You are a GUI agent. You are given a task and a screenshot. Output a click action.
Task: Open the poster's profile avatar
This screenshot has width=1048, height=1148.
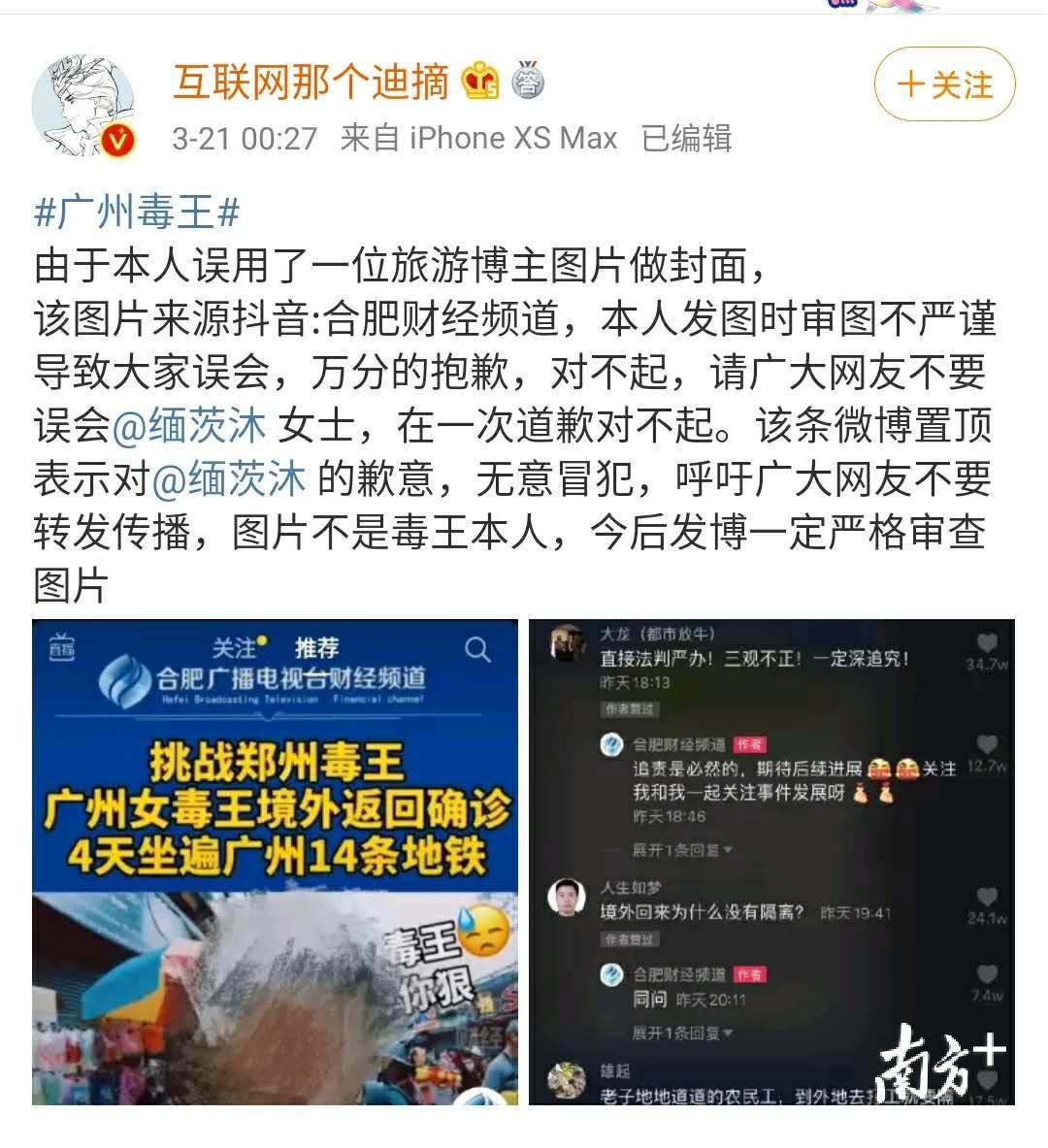(82, 106)
